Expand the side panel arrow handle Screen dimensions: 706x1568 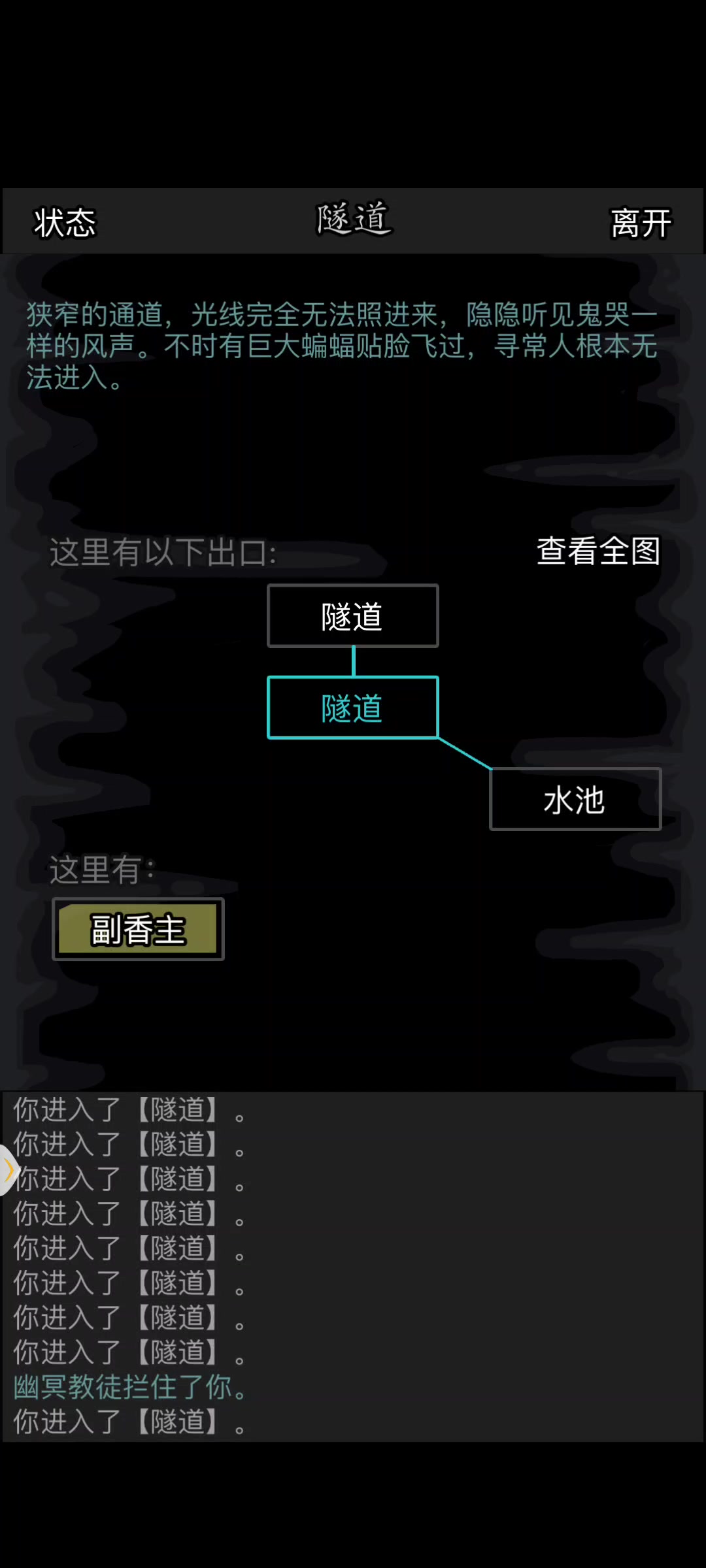pyautogui.click(x=8, y=1170)
